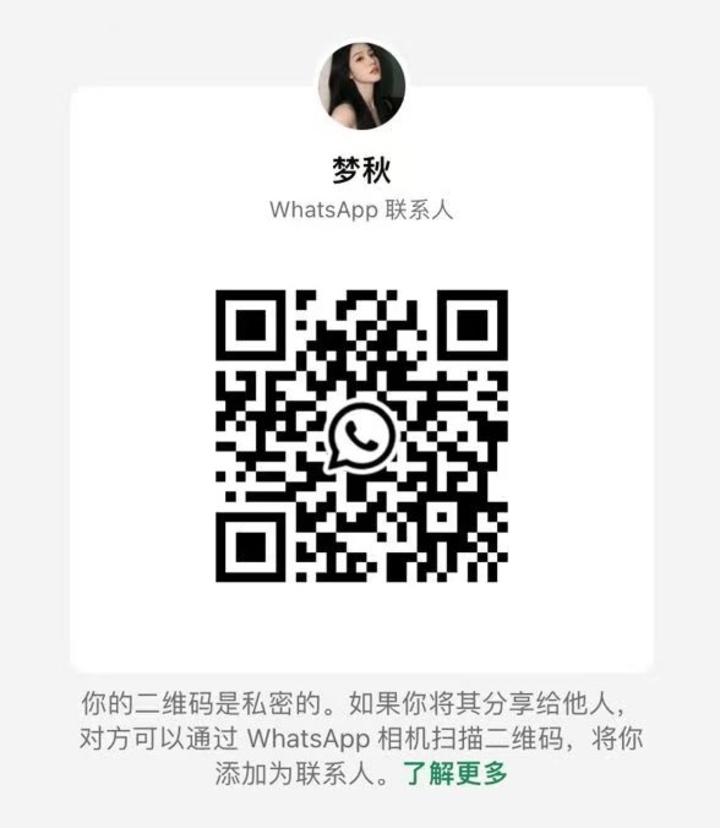Screen dimensions: 720x828
Task: Open the 了解更多 link
Action: pos(455,773)
